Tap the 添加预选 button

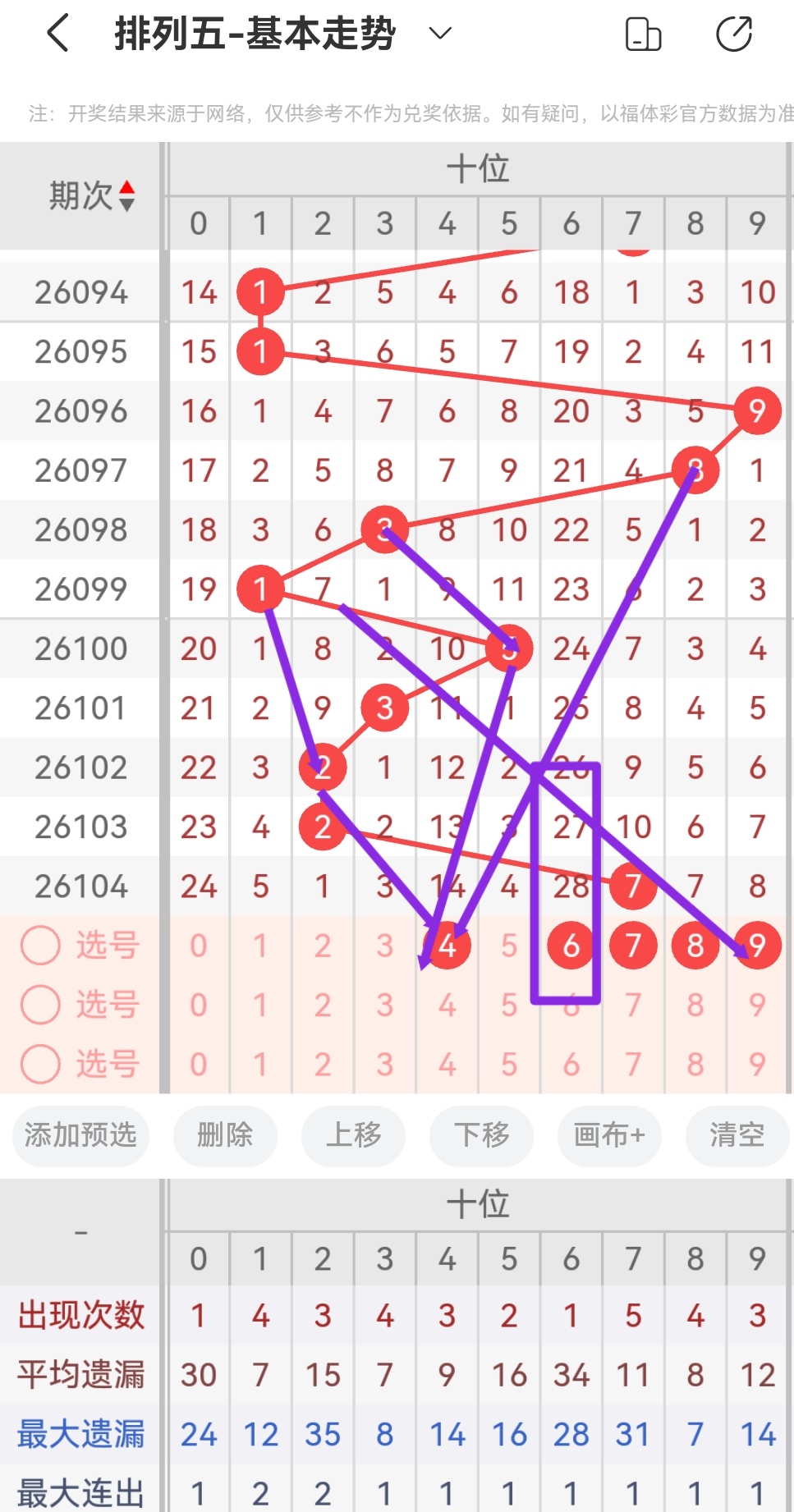[80, 1136]
